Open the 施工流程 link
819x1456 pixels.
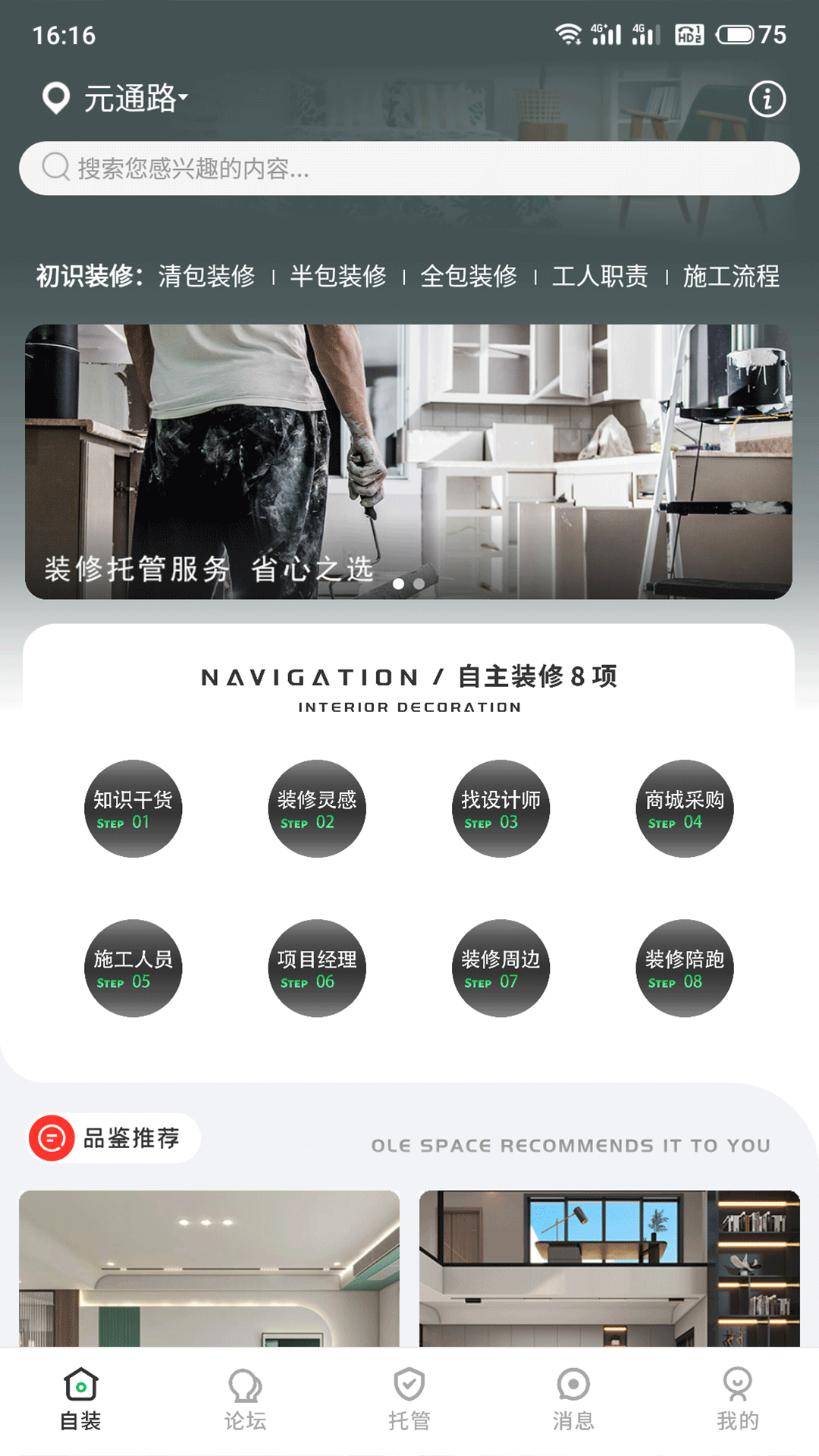[731, 276]
